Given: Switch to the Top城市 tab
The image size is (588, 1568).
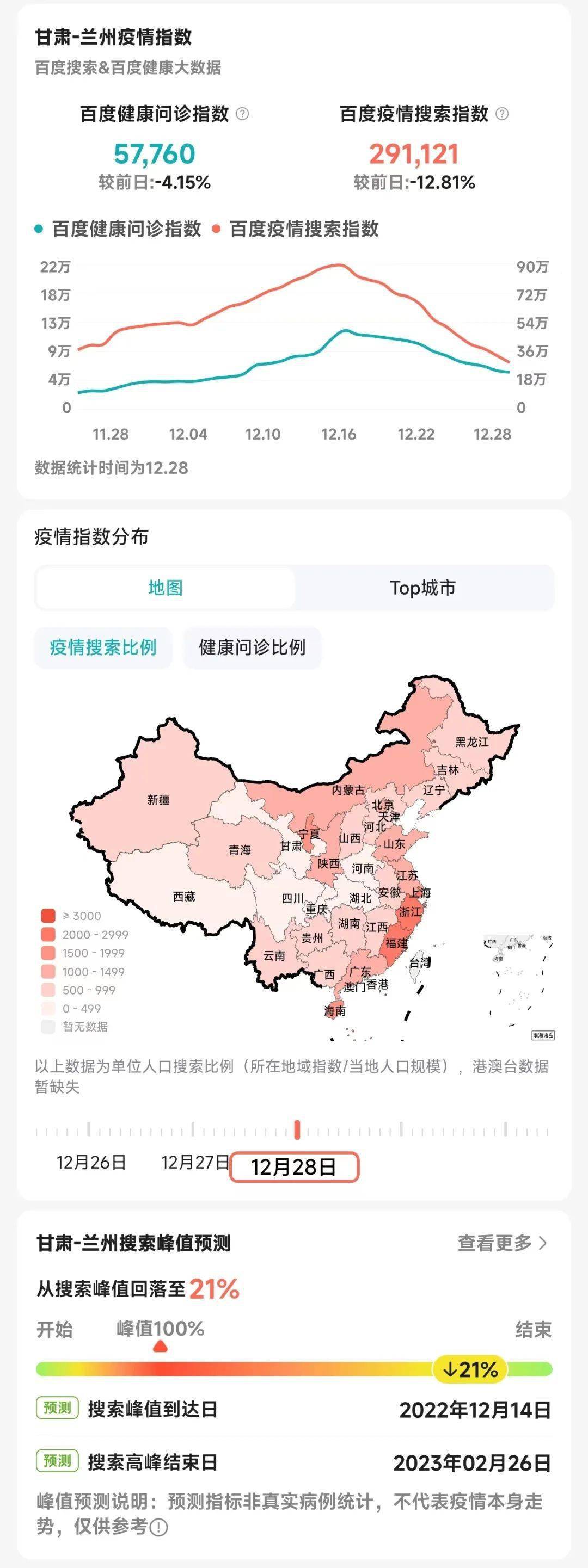Looking at the screenshot, I should (x=423, y=588).
